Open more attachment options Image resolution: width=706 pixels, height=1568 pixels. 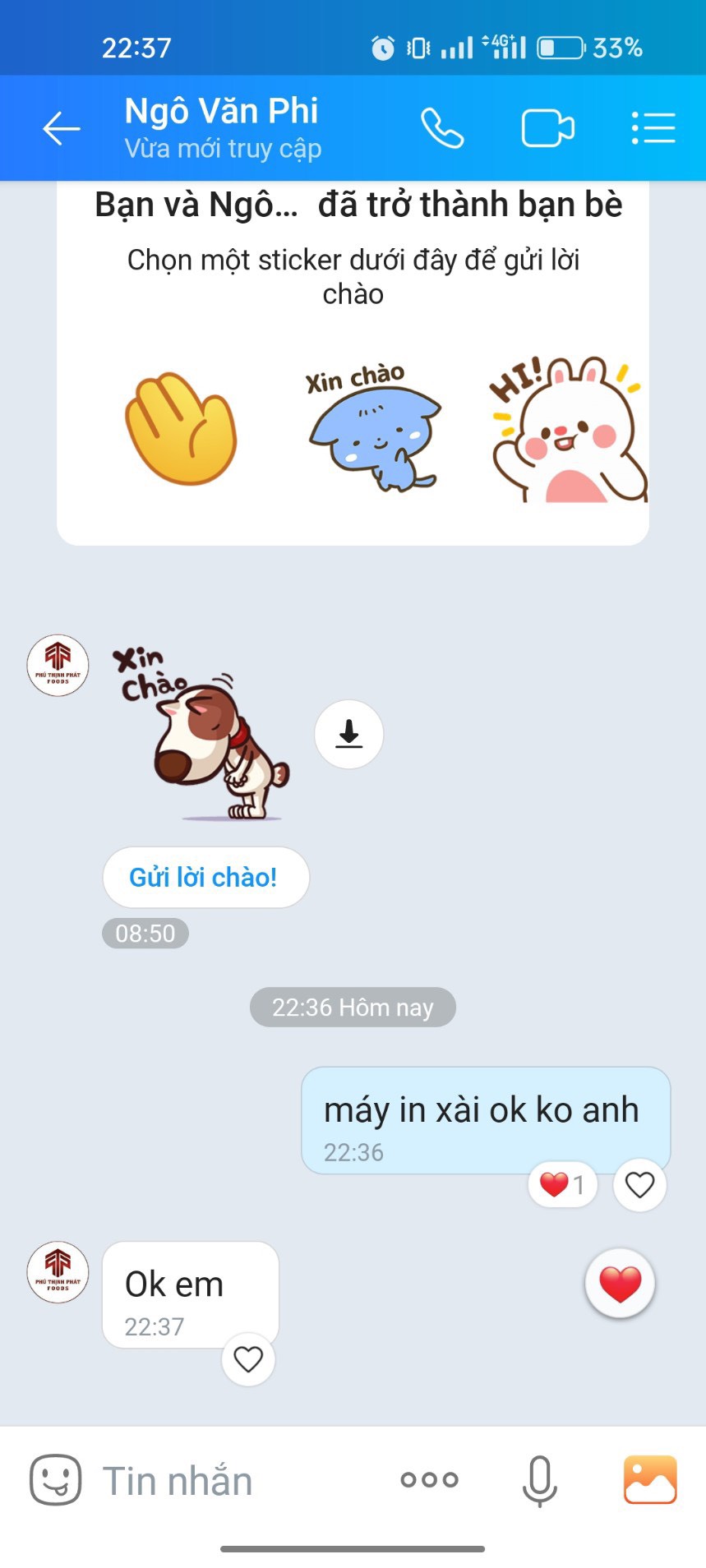(429, 1479)
